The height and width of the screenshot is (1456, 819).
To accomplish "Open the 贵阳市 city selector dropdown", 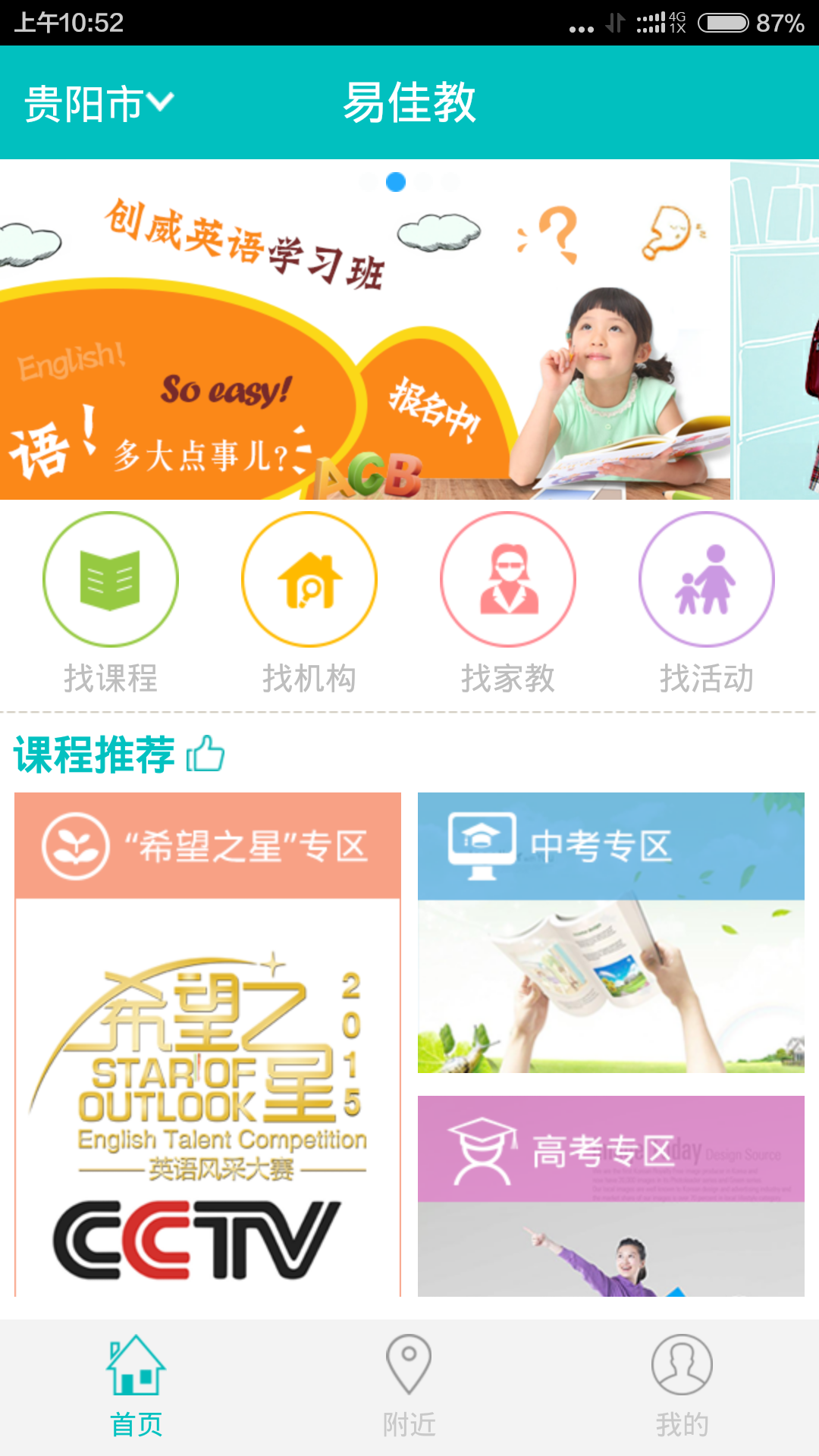I will (x=99, y=103).
